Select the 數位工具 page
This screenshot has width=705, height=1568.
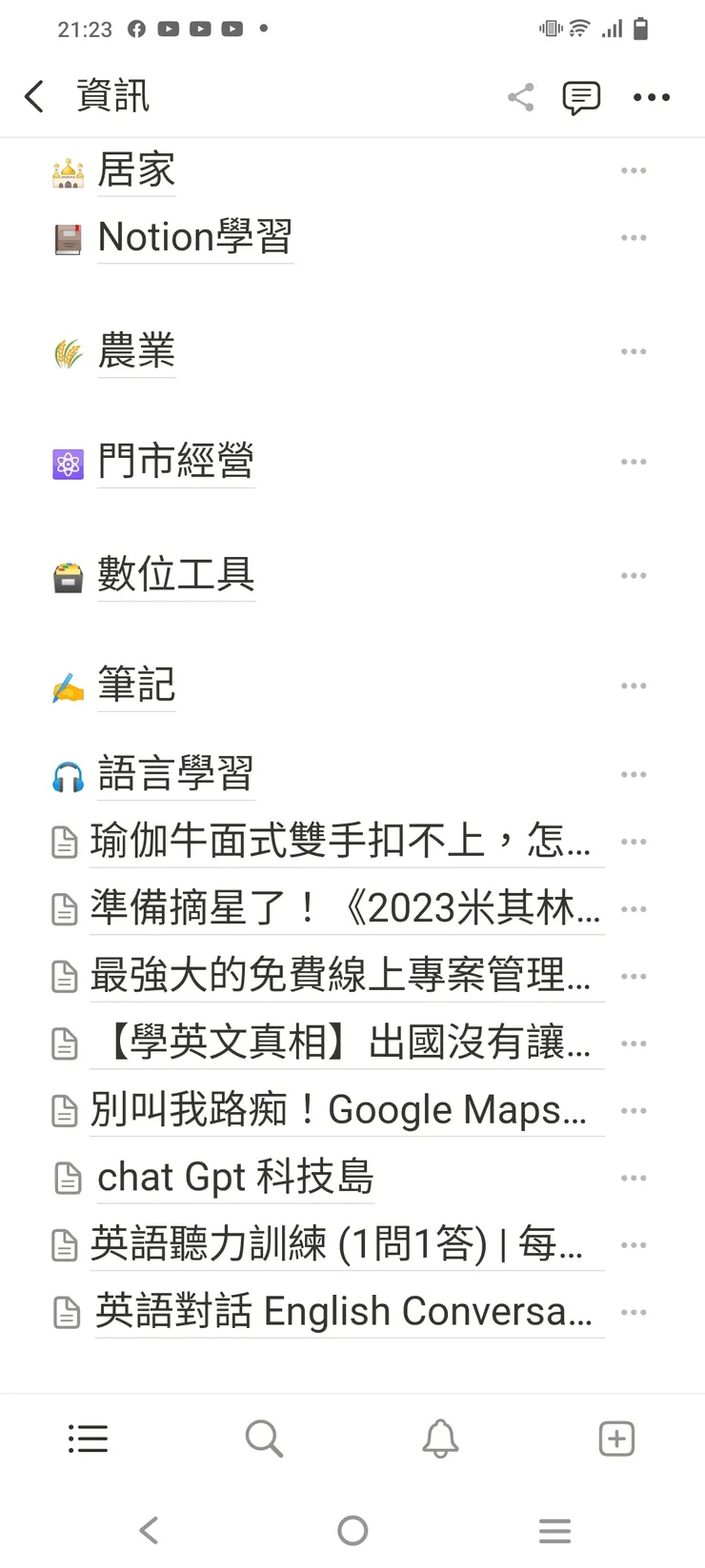tap(176, 574)
